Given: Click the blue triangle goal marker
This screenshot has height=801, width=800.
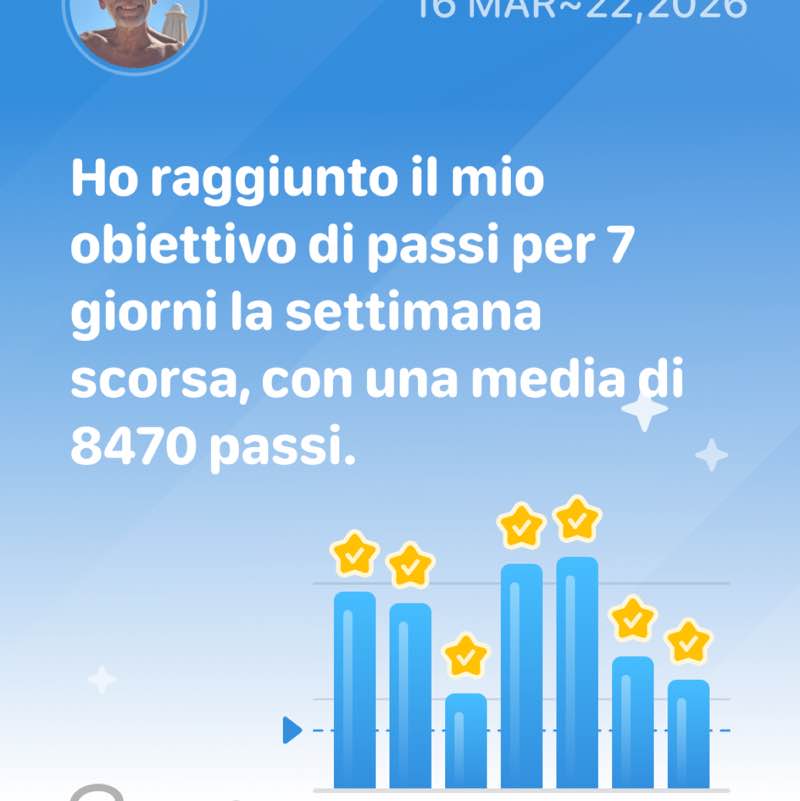Looking at the screenshot, I should [290, 730].
